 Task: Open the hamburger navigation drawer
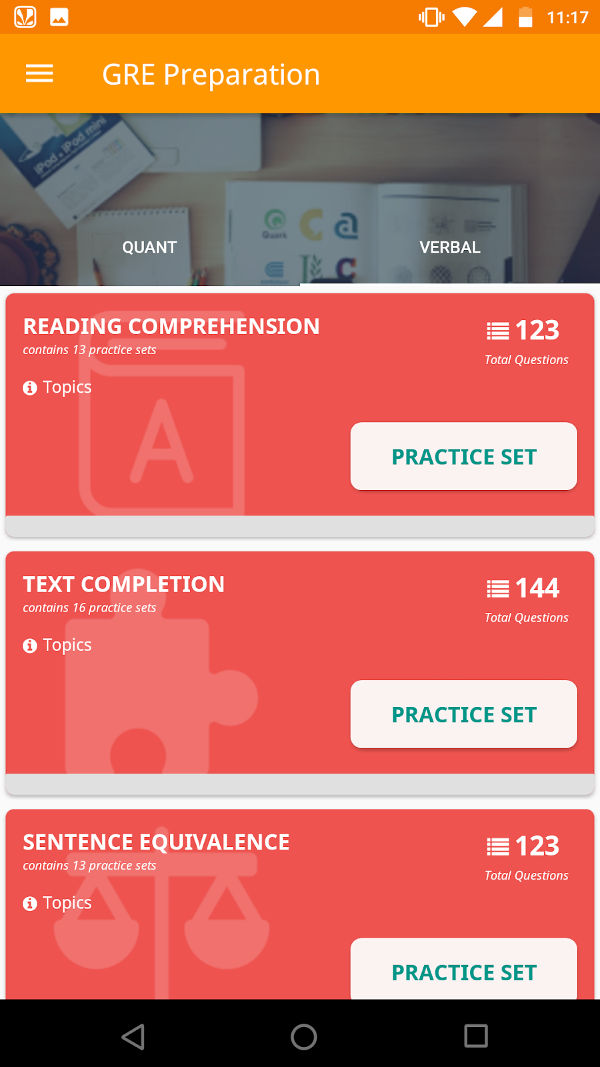(x=39, y=74)
